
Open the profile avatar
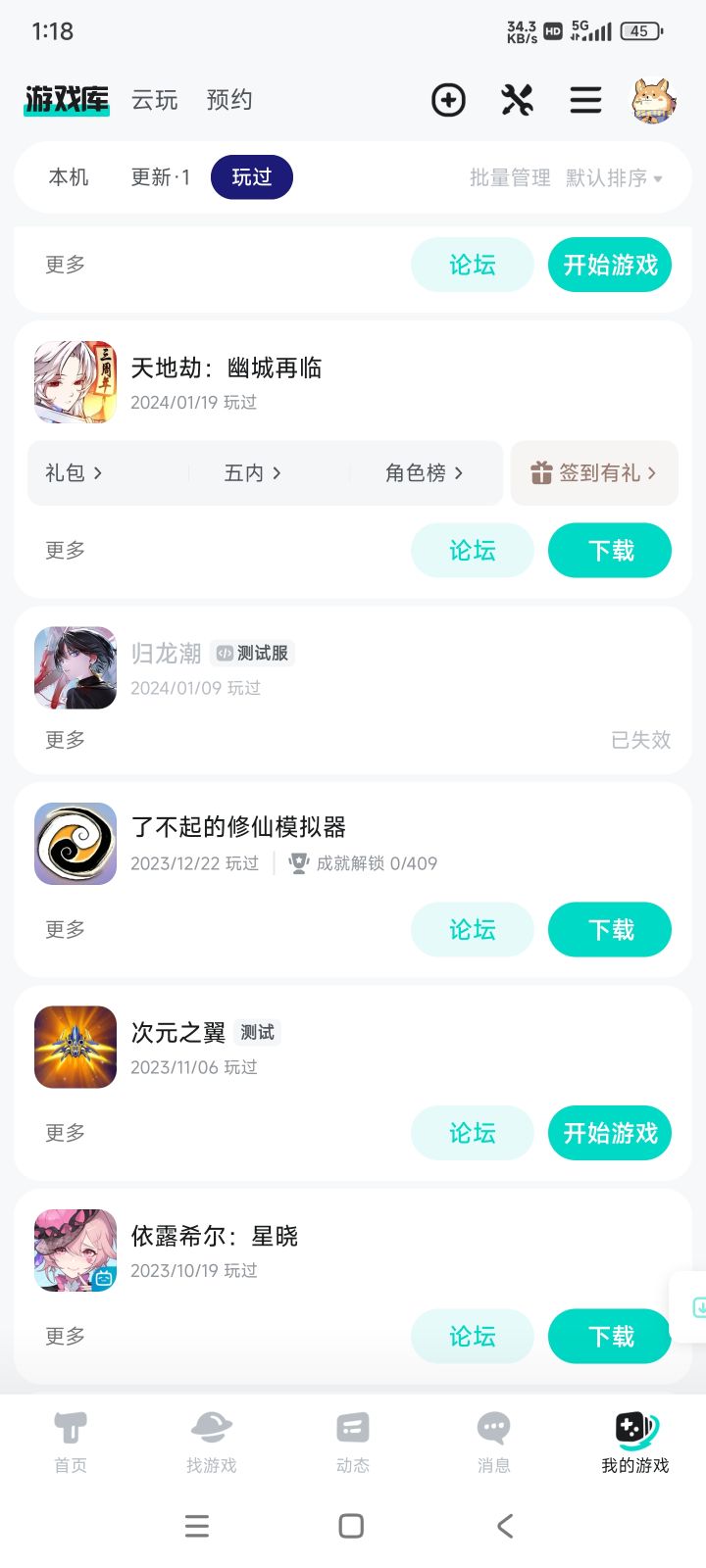pos(653,100)
